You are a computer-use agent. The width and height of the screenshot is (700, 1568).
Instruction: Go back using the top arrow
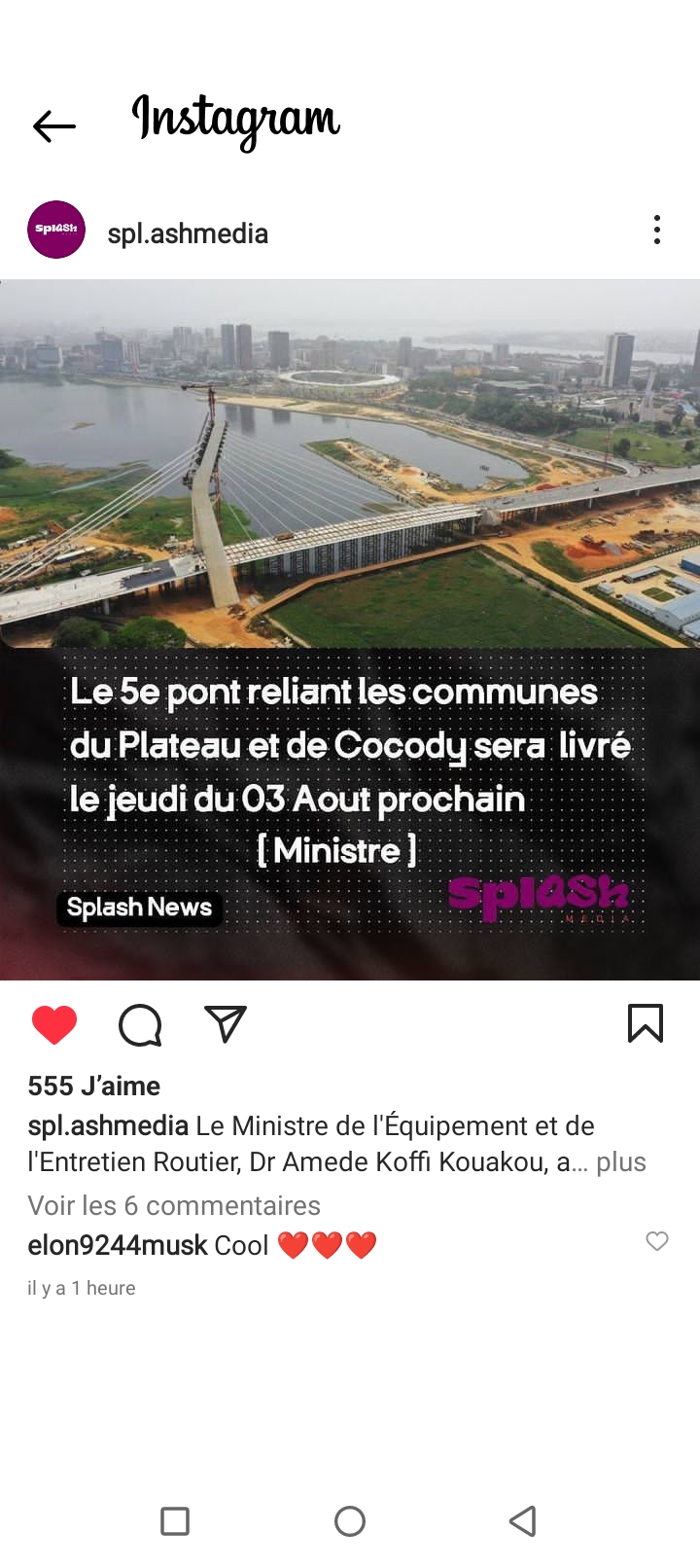click(54, 126)
